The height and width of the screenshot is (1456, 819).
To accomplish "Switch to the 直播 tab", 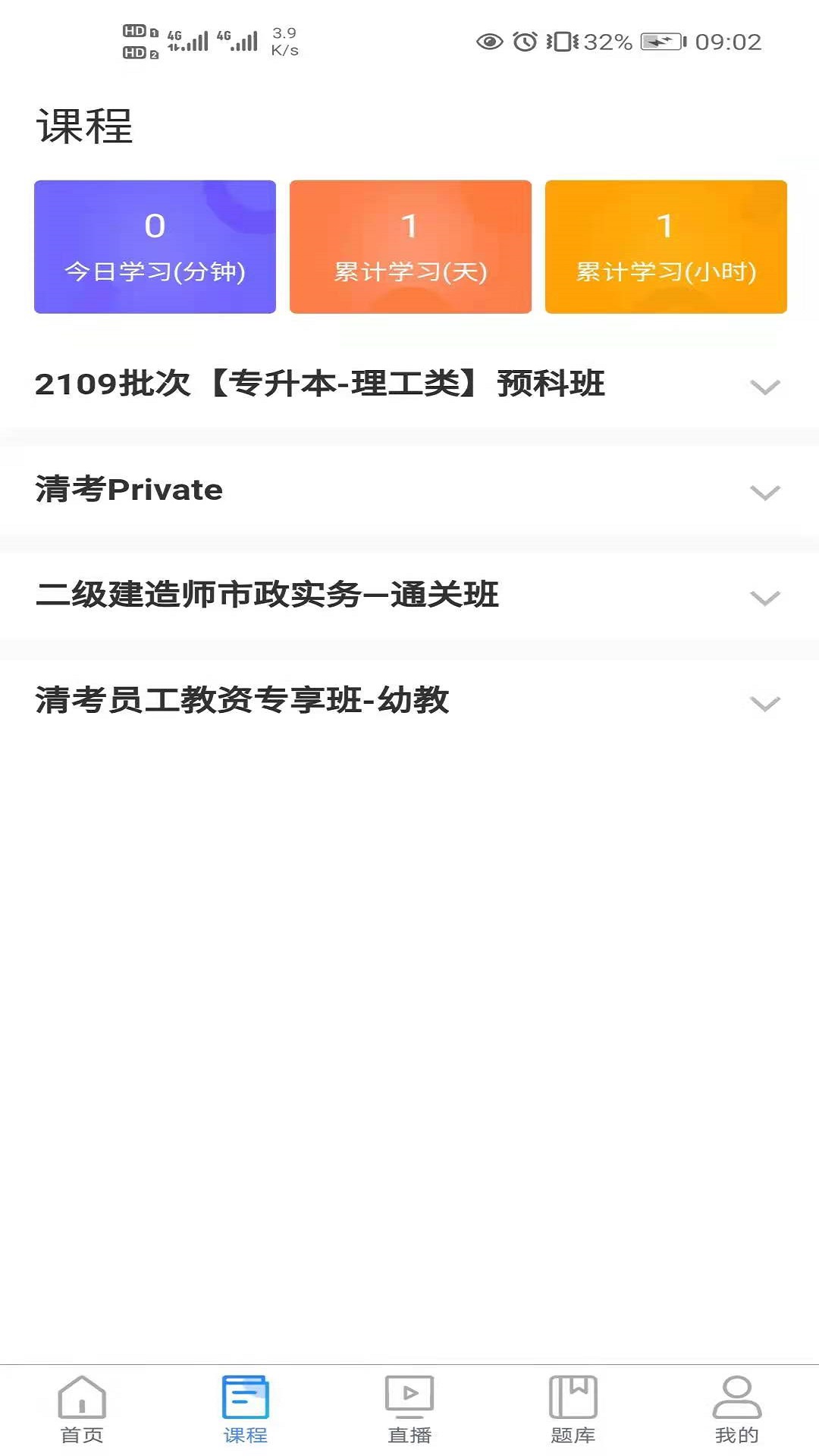I will coord(409,1418).
